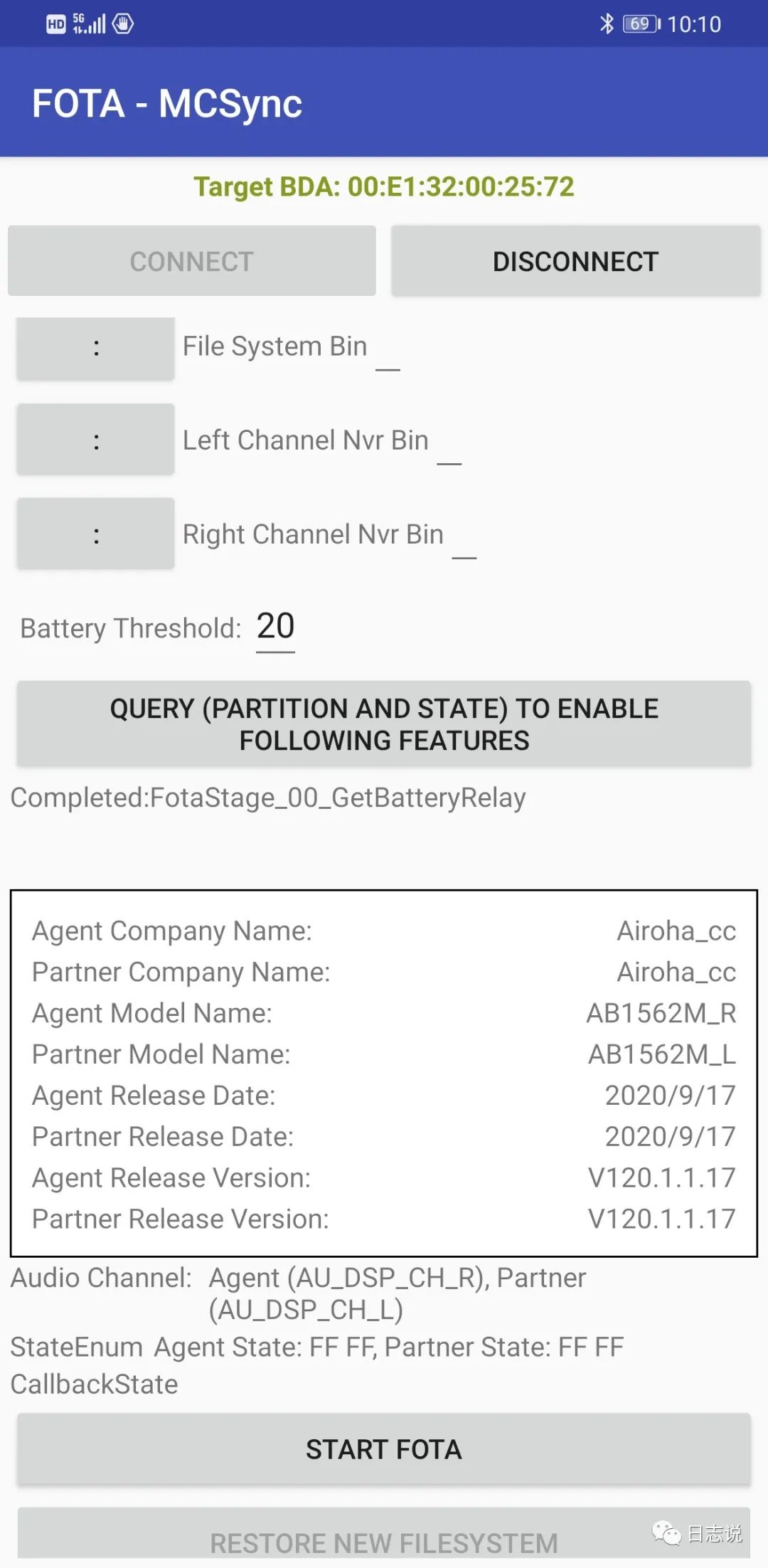
Task: Tap the DISCONNECT button
Action: point(575,261)
